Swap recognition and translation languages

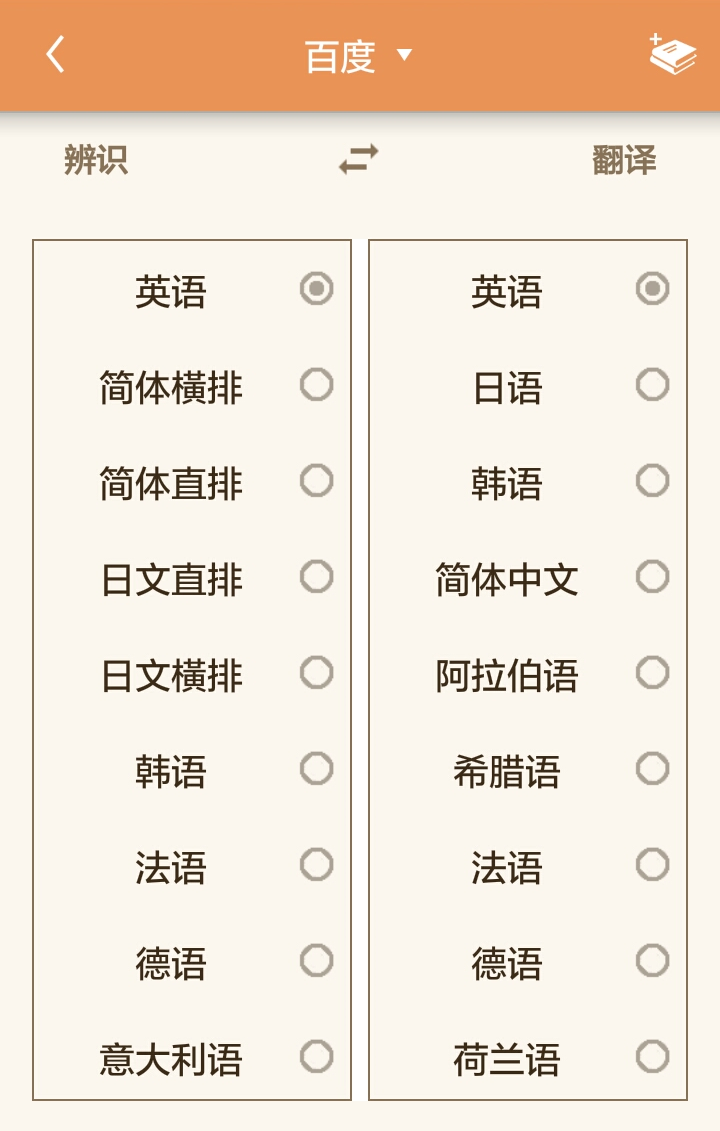(359, 160)
